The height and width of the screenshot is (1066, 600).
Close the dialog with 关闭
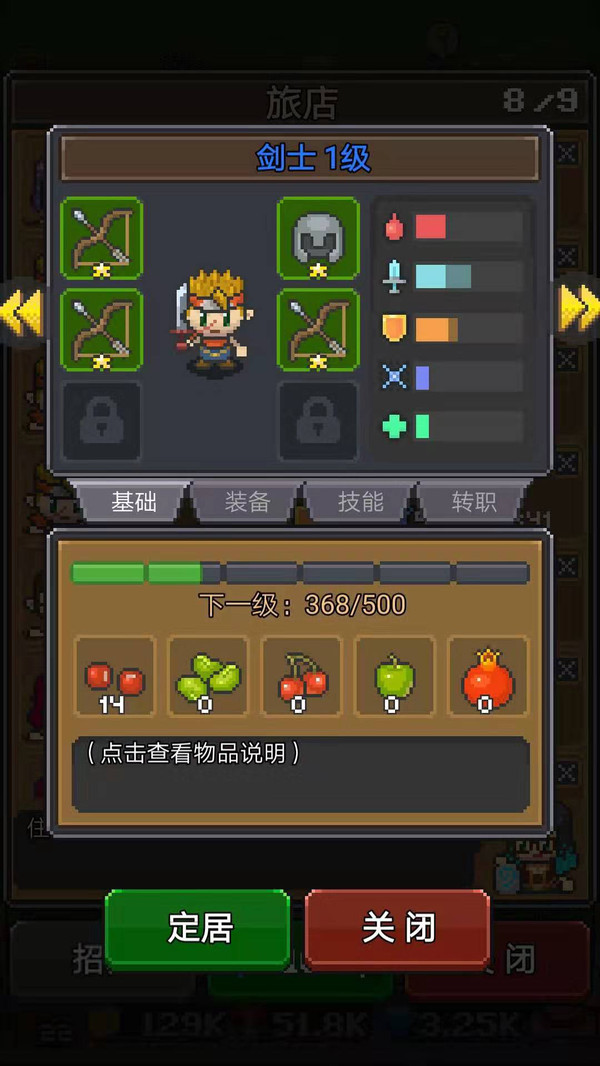(x=398, y=929)
